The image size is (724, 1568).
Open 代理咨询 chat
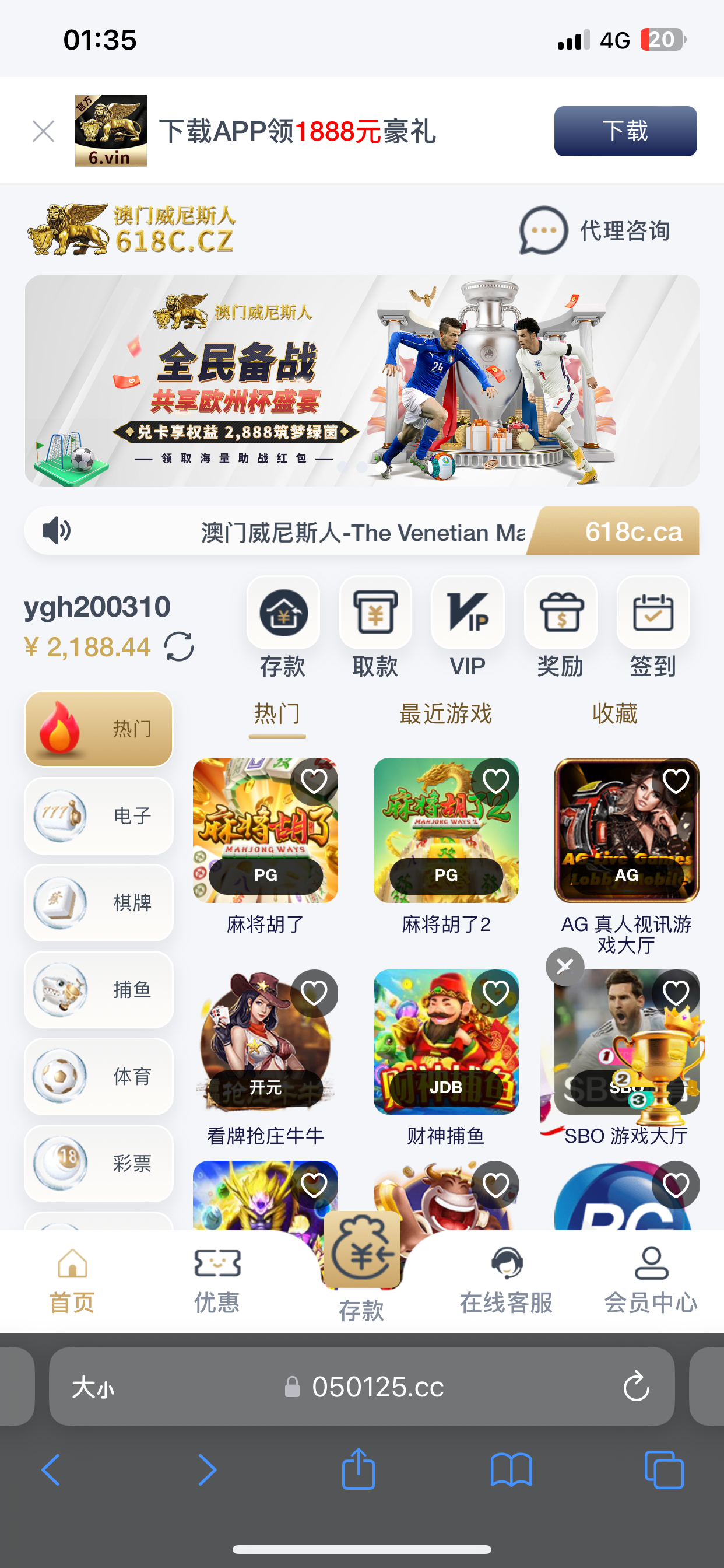pos(595,230)
